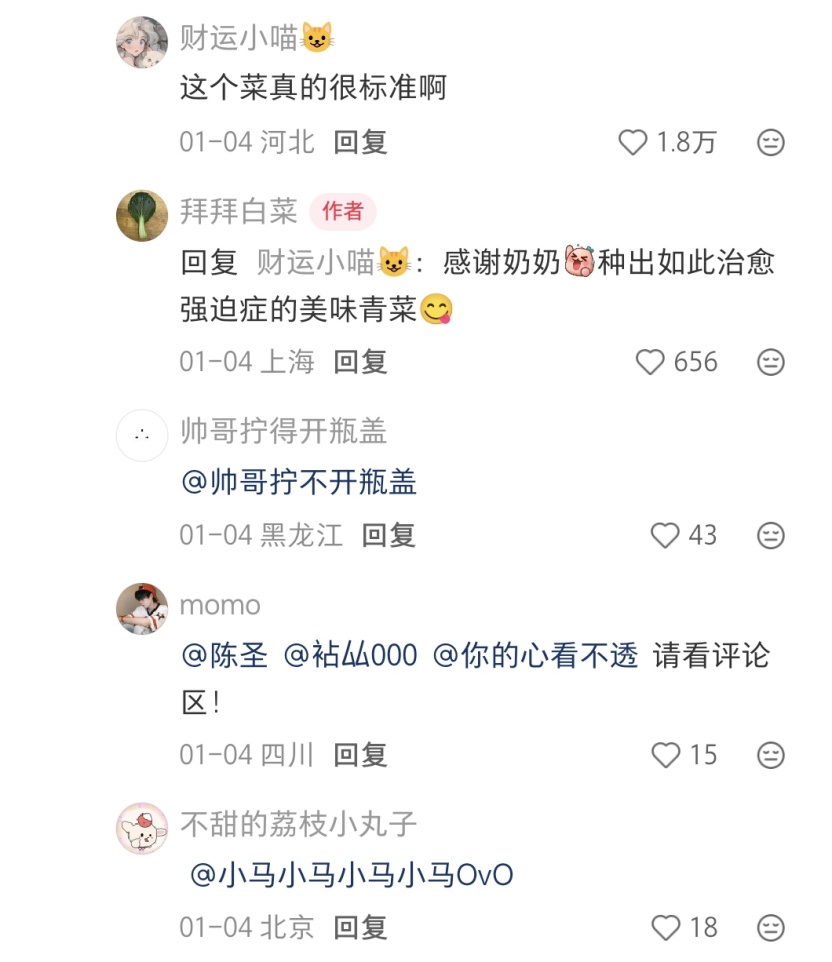
Task: View 财运小喵's profile avatar
Action: pyautogui.click(x=142, y=42)
